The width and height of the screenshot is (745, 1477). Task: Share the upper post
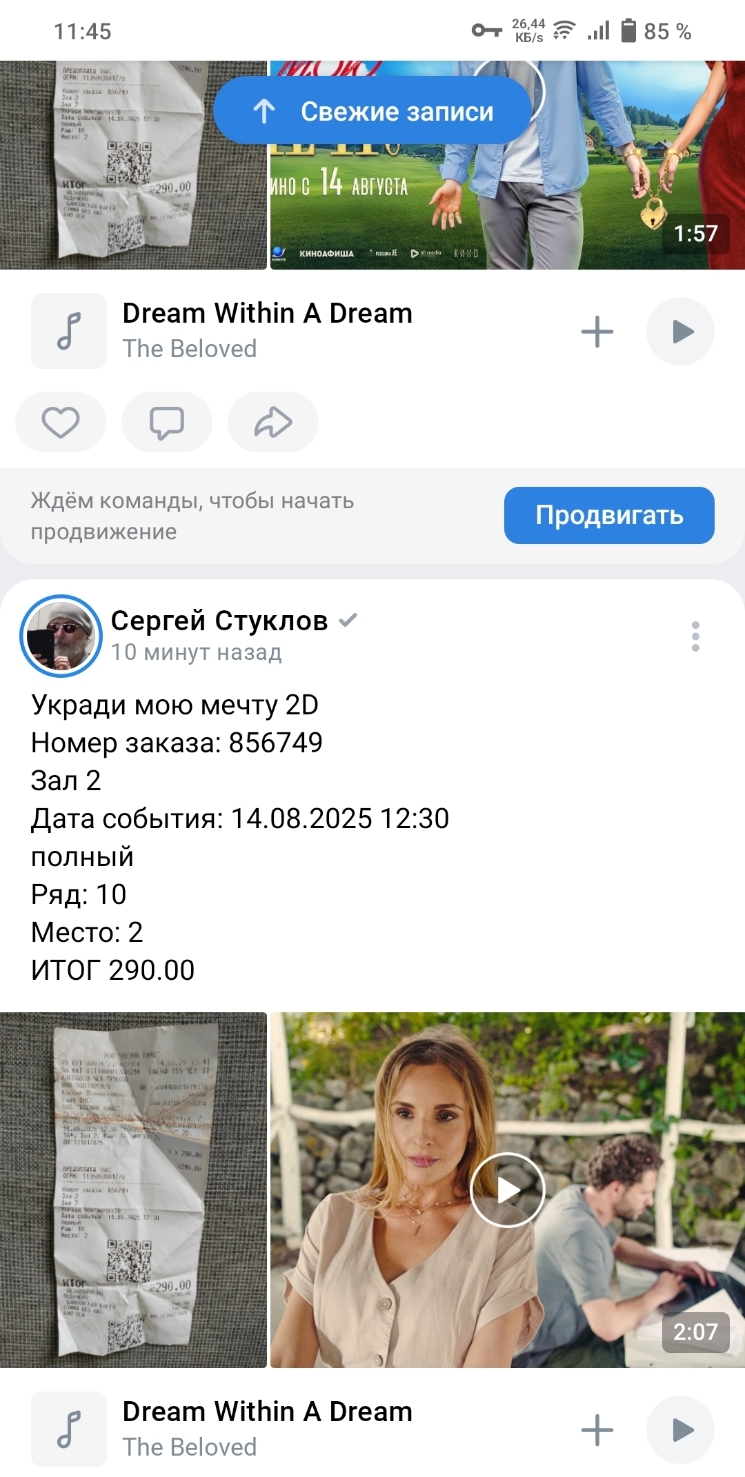272,422
